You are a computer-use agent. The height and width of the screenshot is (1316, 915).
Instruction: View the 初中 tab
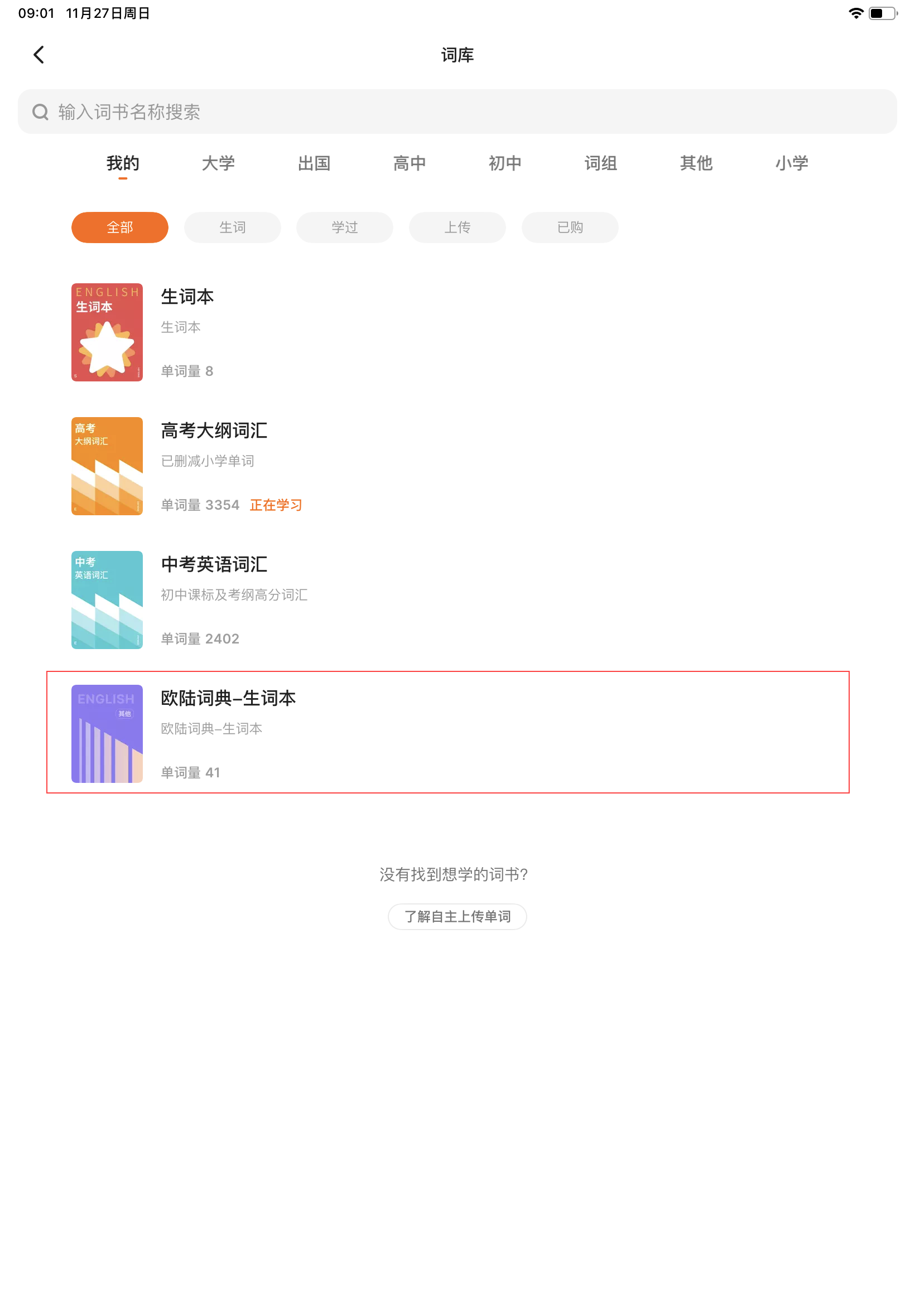505,163
